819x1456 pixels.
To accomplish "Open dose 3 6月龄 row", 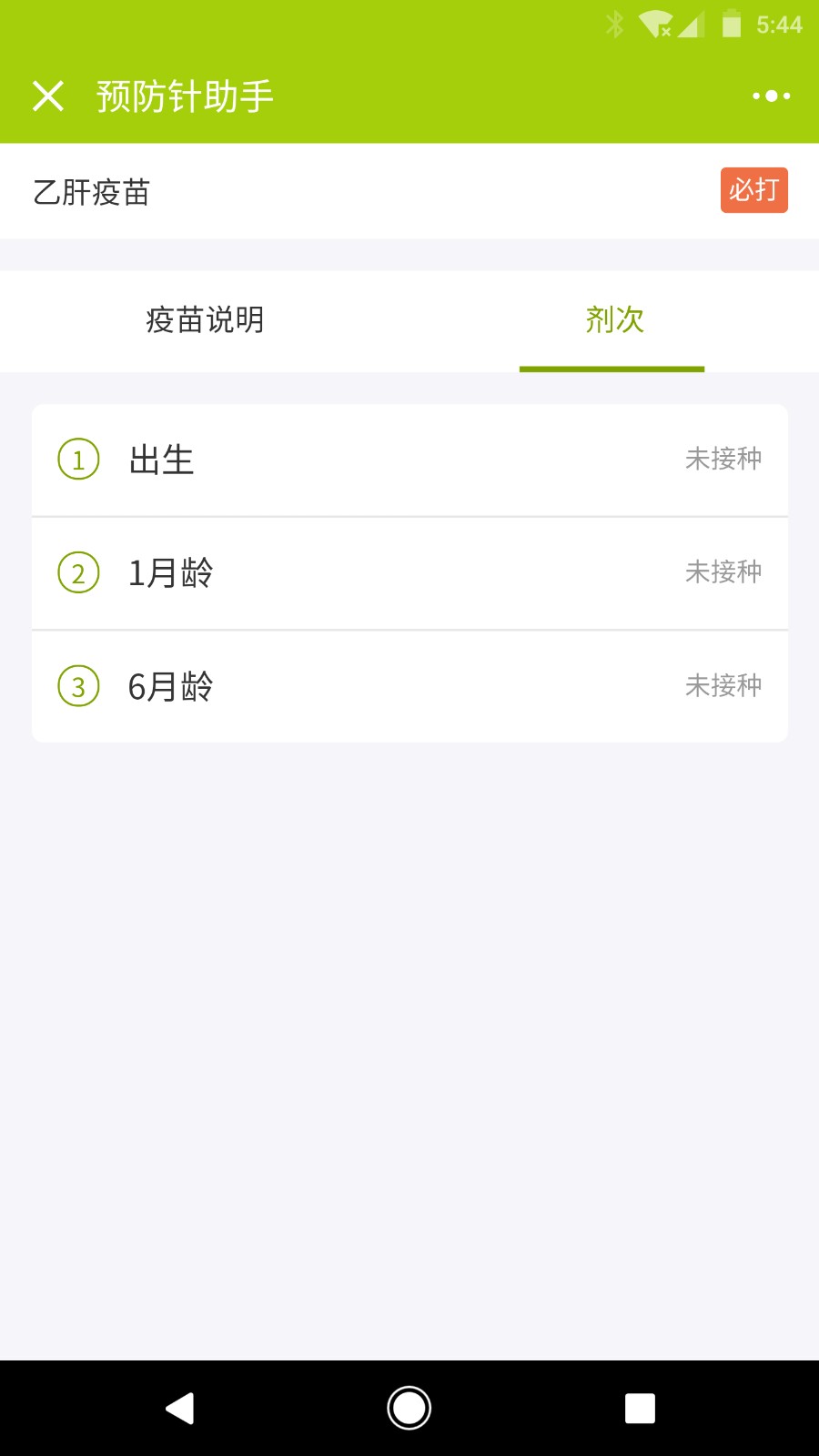I will coord(409,686).
